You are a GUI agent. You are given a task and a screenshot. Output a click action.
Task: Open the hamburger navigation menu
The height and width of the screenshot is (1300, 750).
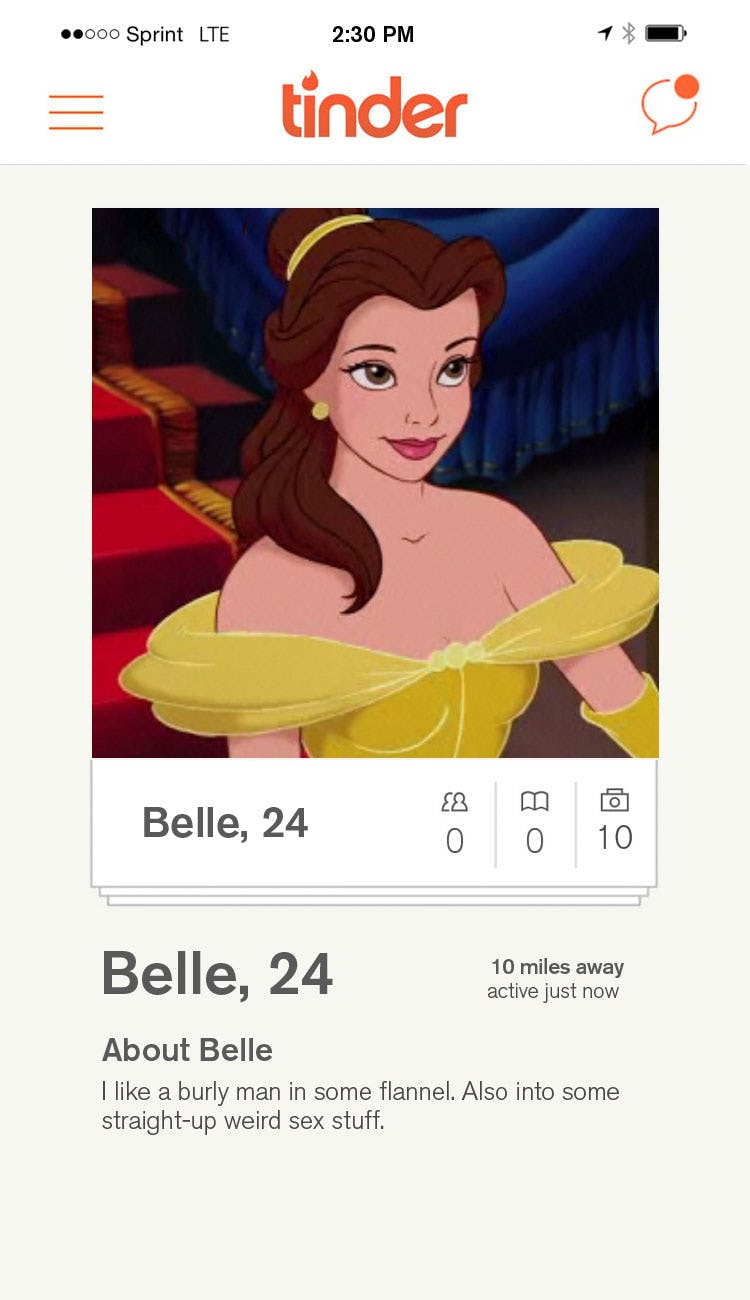(x=76, y=112)
